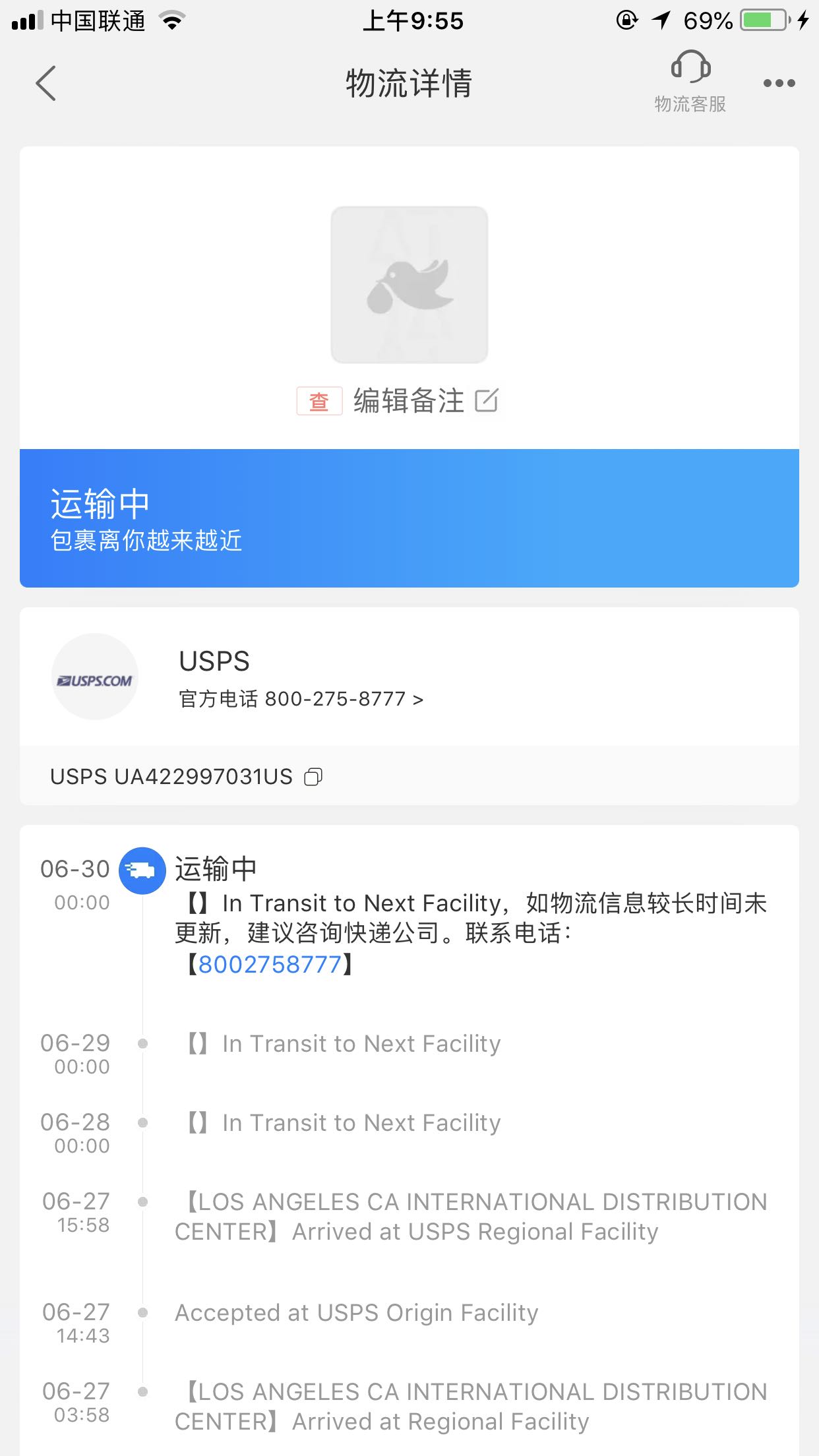Go back from the 物流详情 page
819x1456 pixels.
pyautogui.click(x=45, y=84)
